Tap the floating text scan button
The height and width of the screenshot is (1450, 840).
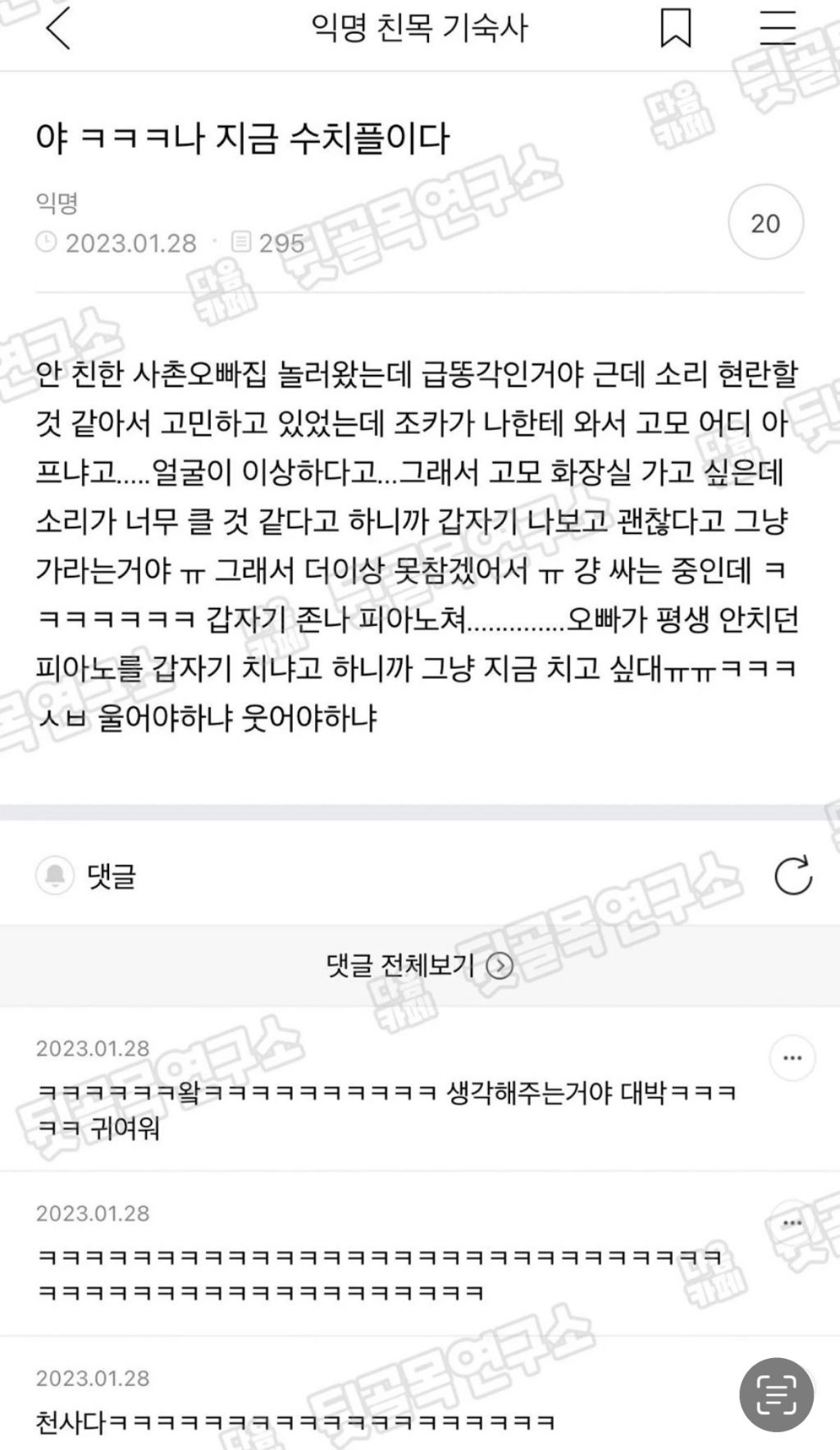click(776, 1395)
